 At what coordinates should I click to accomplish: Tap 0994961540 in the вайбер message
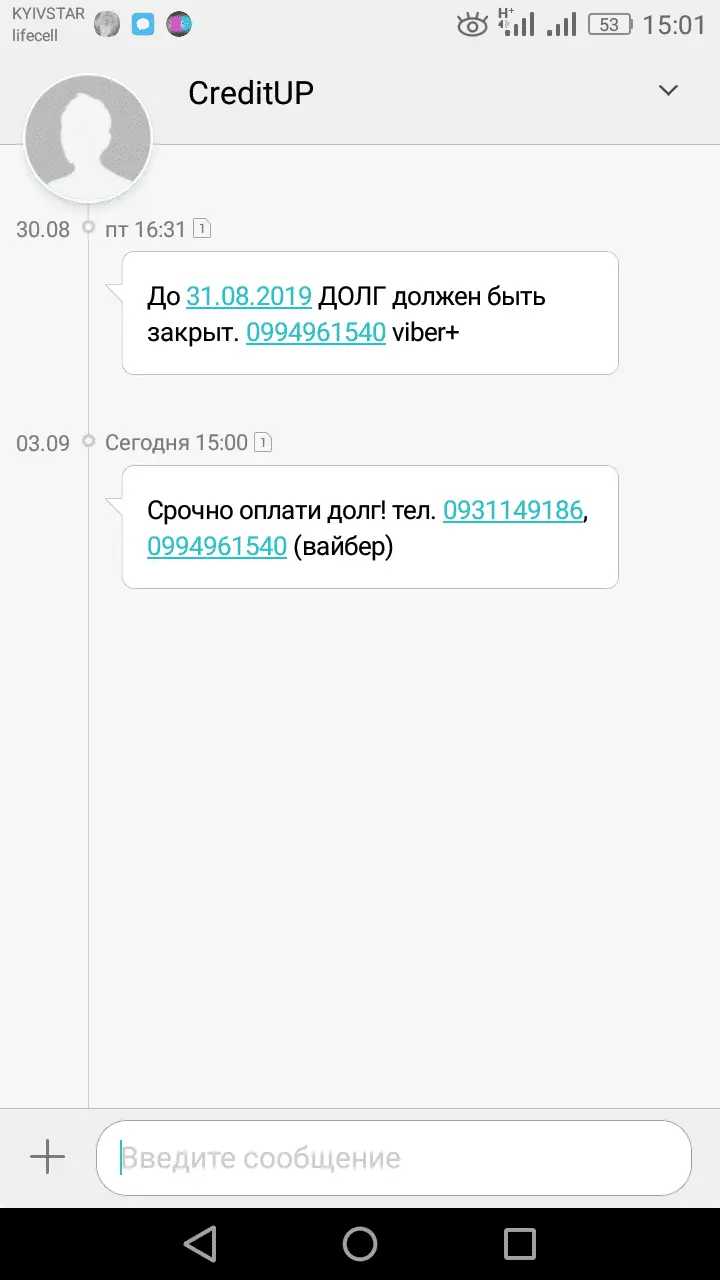[217, 546]
